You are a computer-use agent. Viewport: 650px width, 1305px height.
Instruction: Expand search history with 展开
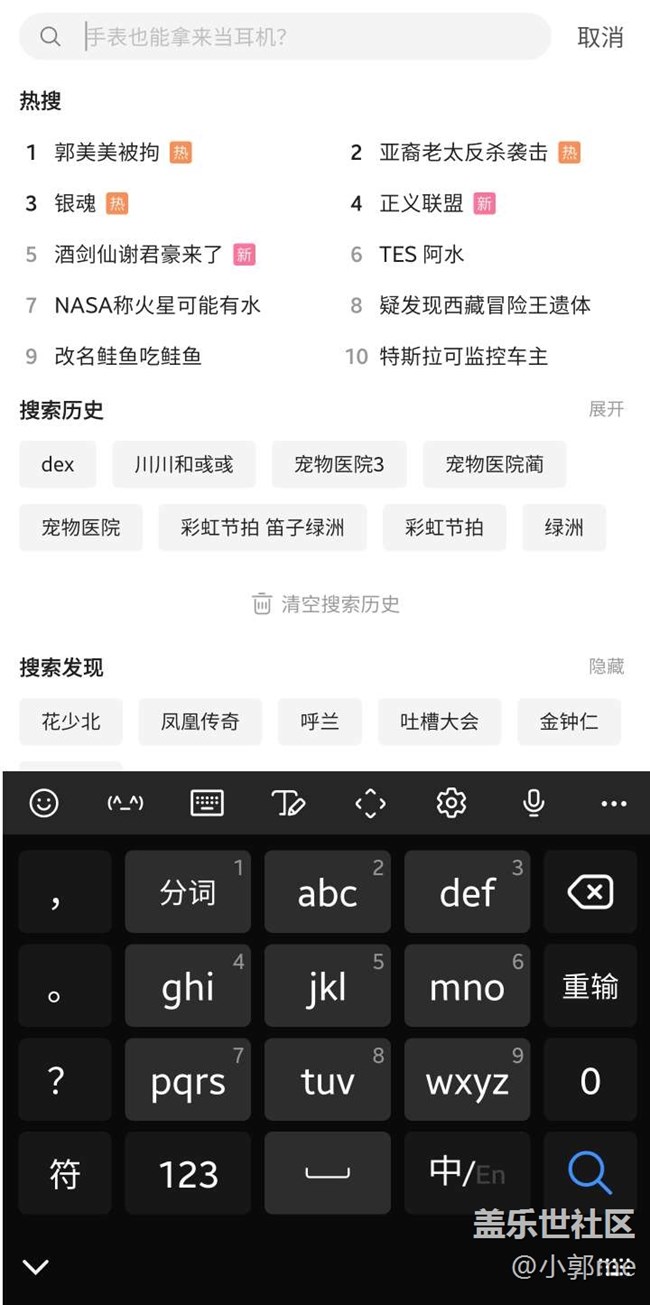tap(606, 409)
